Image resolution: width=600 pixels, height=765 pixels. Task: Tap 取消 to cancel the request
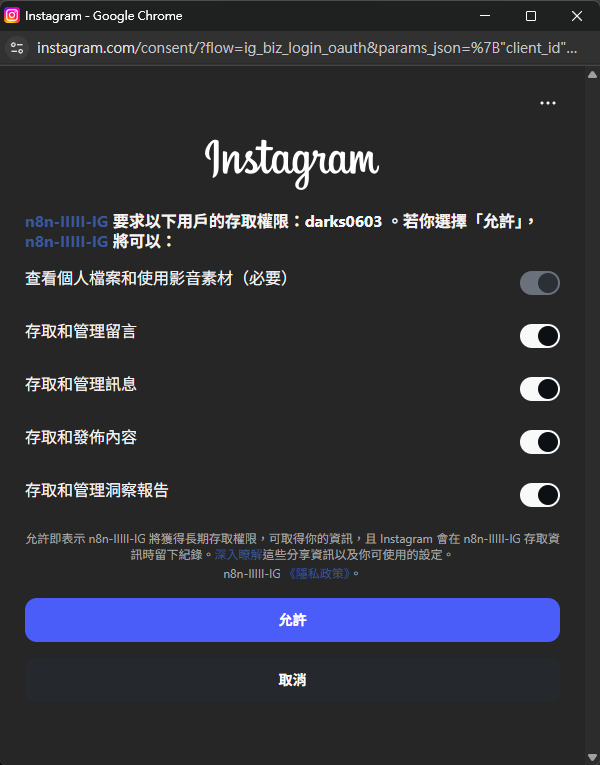[x=292, y=680]
